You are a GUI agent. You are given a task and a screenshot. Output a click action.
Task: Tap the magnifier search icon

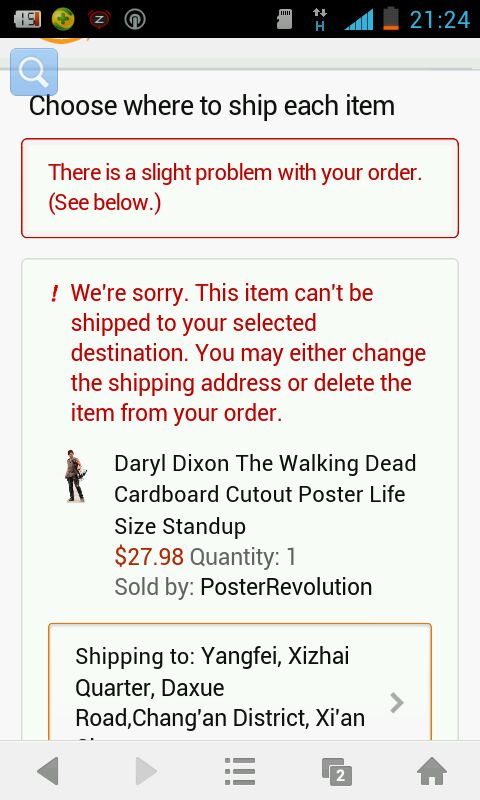(34, 72)
